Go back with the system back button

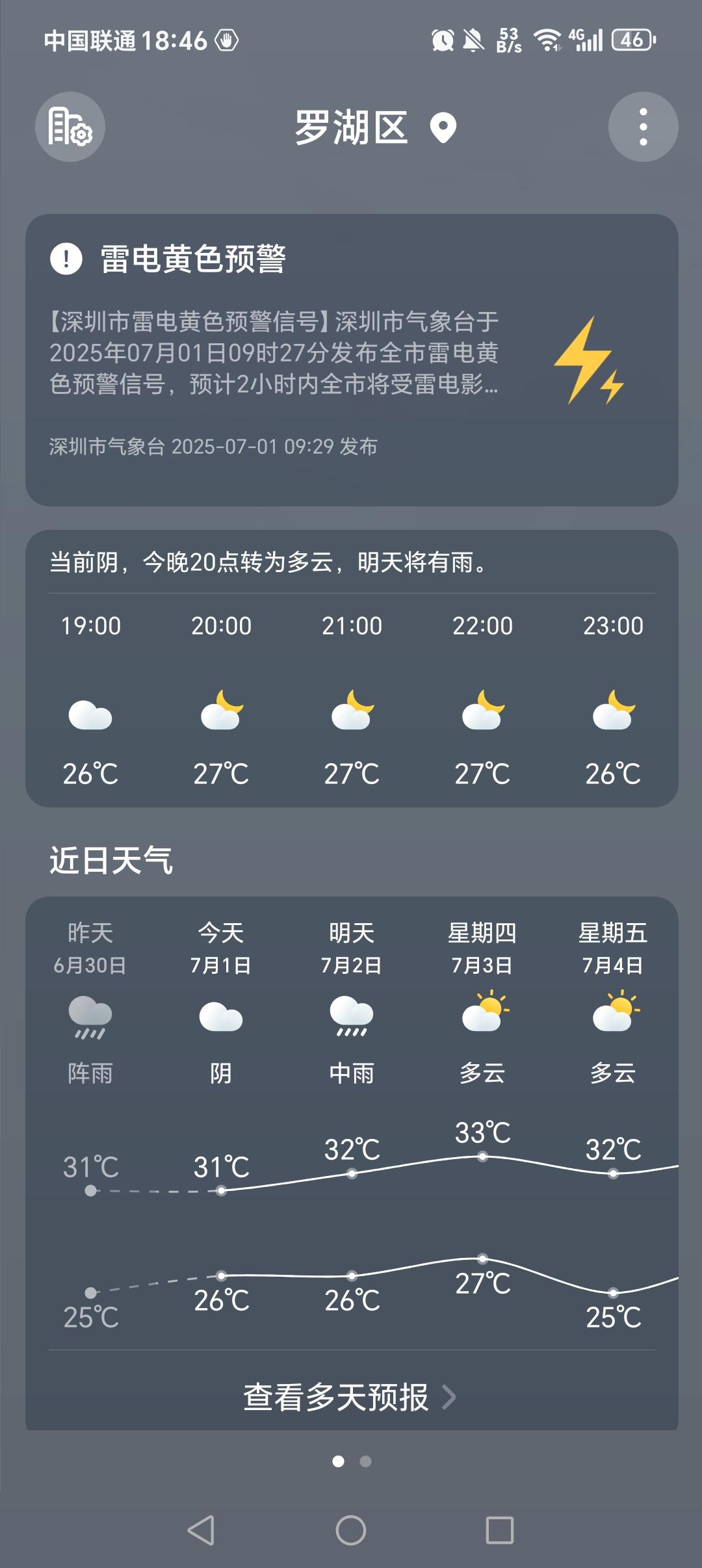pyautogui.click(x=201, y=1530)
